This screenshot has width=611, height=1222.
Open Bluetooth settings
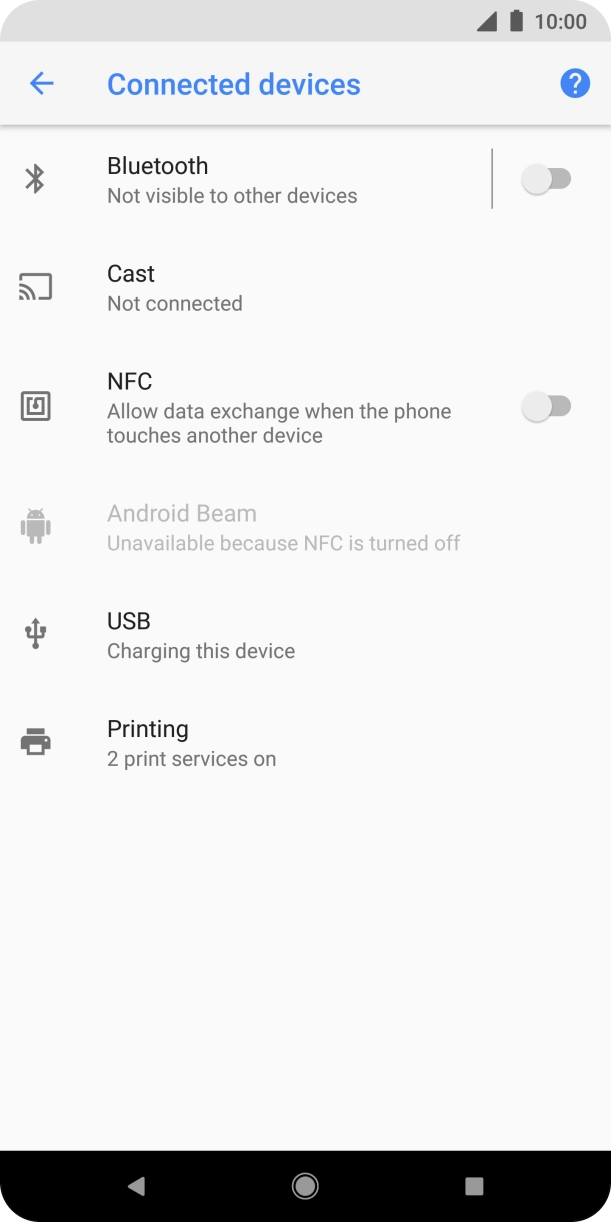(250, 180)
